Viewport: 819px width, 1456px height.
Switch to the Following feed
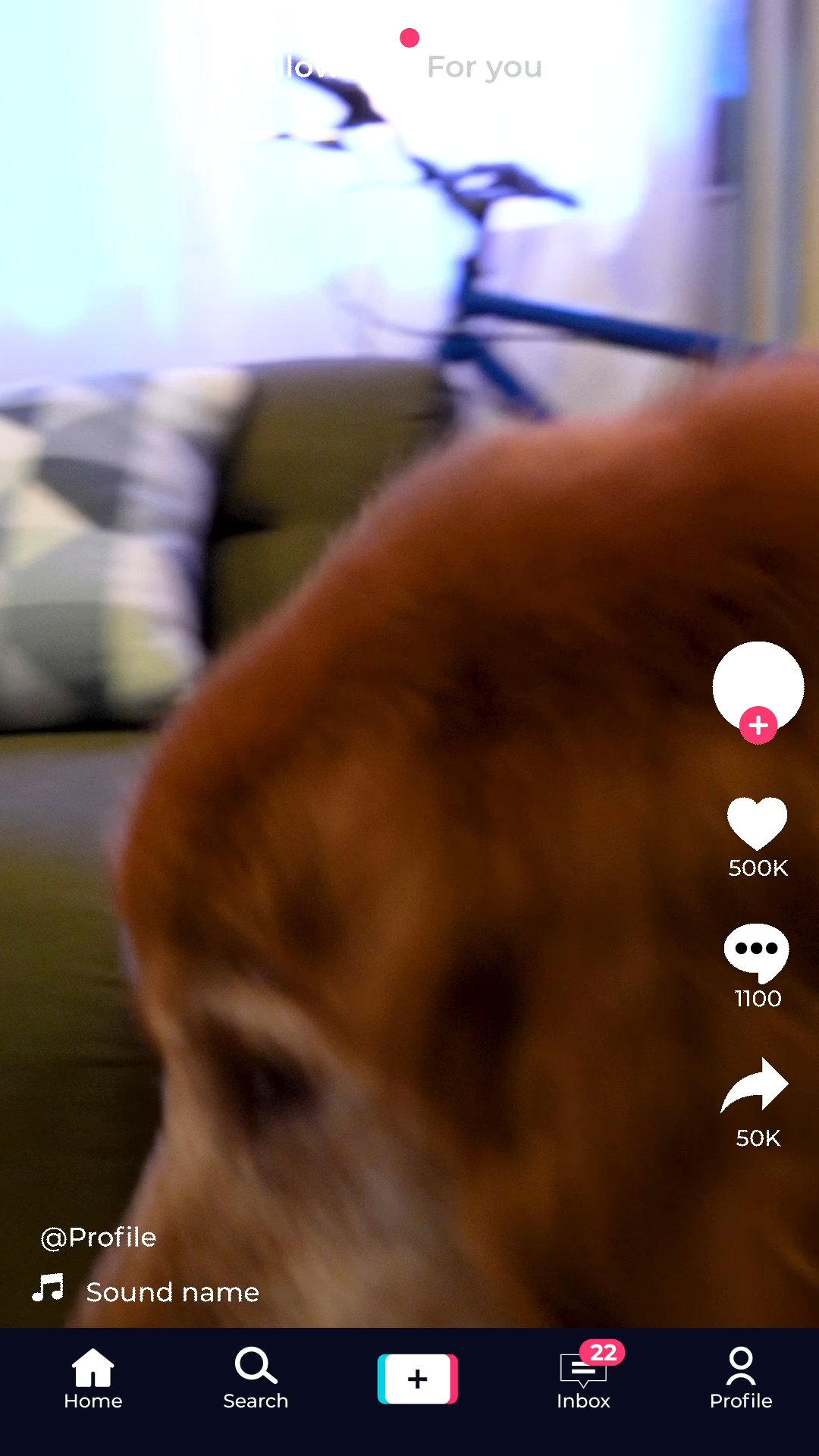pyautogui.click(x=311, y=67)
